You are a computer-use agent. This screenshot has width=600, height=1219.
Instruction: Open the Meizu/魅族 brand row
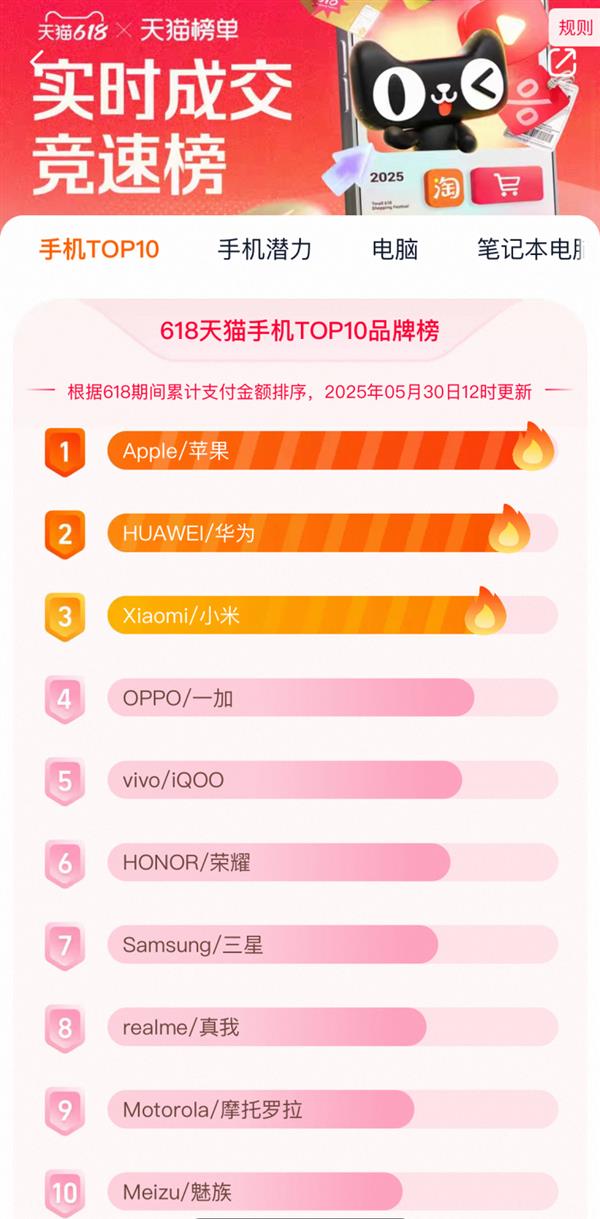330,1191
